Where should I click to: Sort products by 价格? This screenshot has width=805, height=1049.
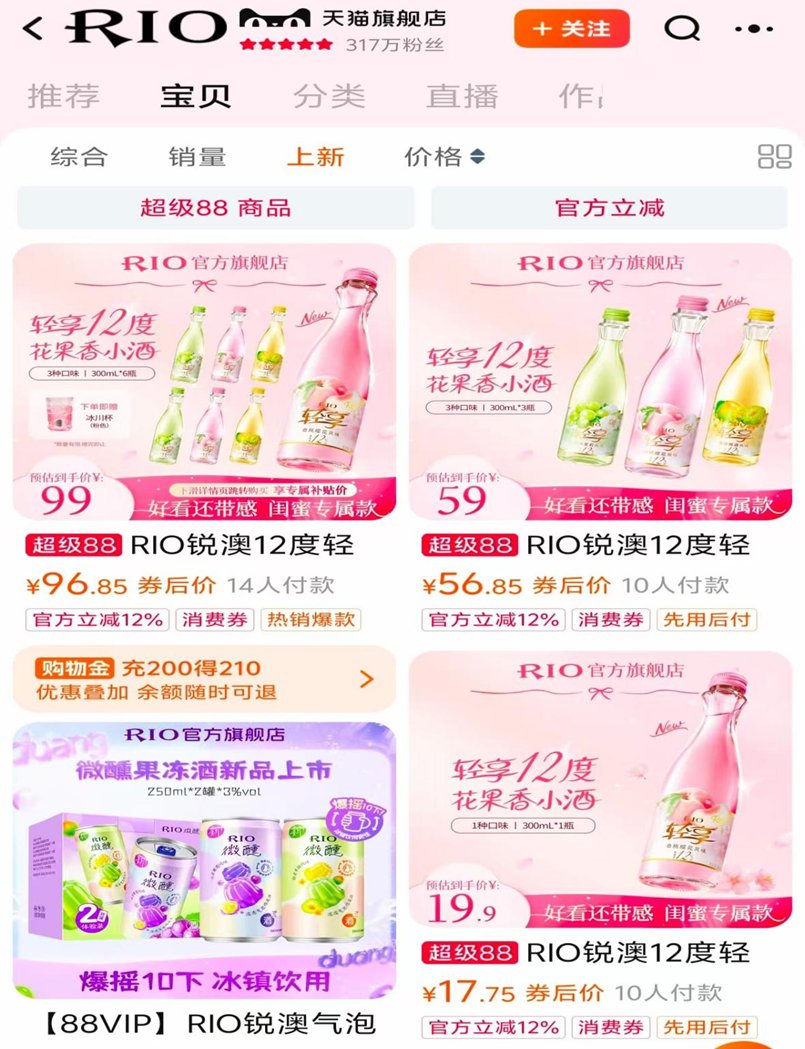444,157
